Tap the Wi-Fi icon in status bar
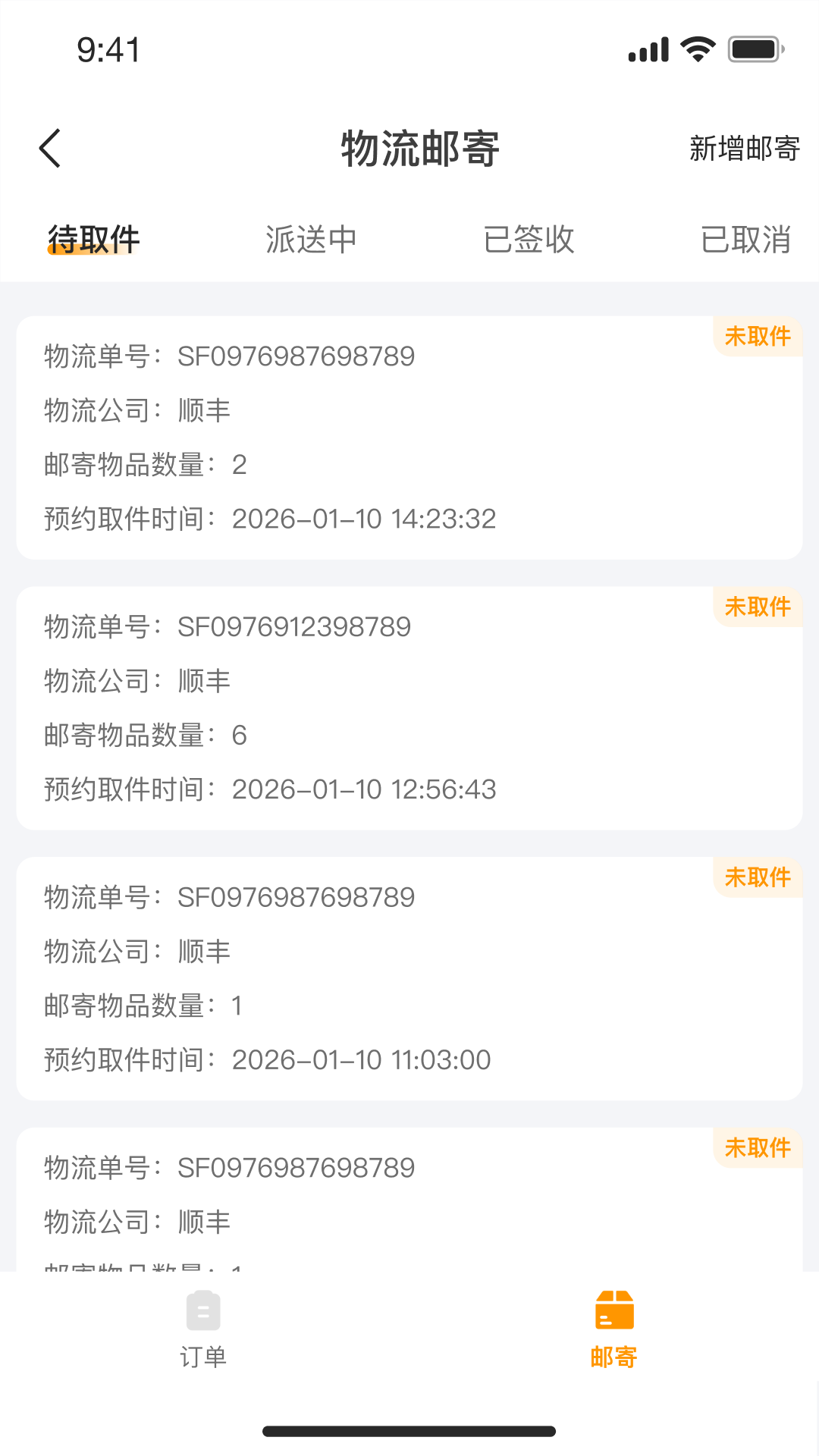Viewport: 819px width, 1456px height. 697,47
